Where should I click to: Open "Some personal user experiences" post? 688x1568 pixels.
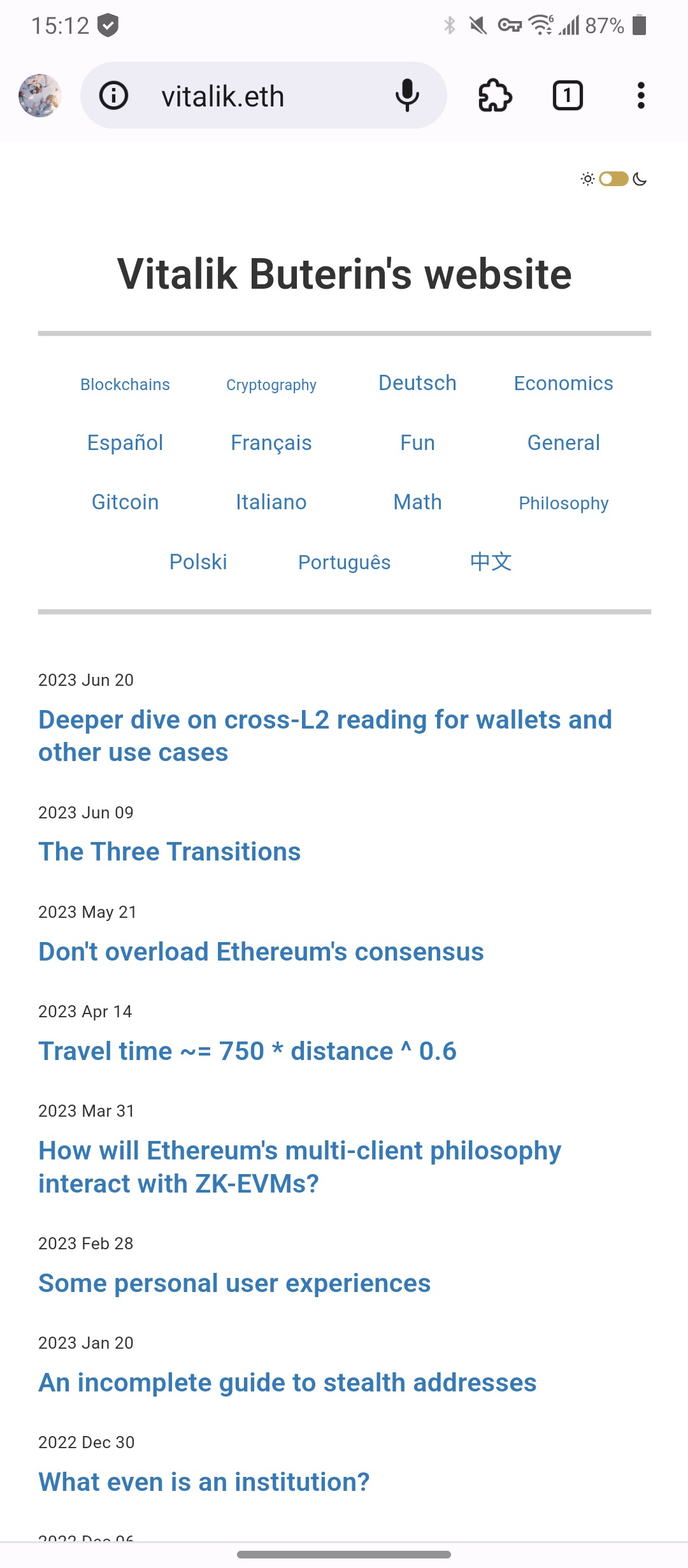[234, 1283]
